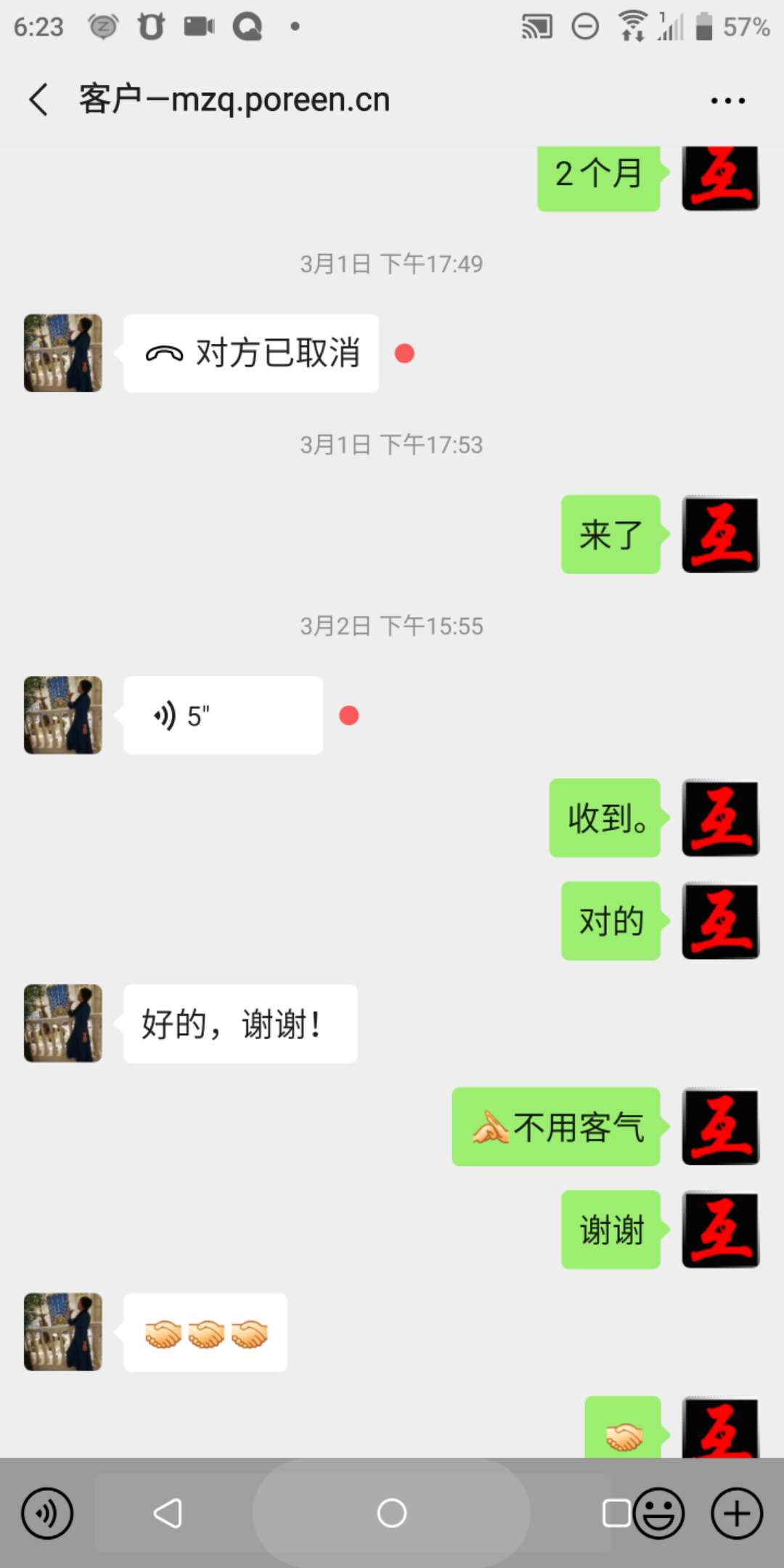Tap the system back triangle button
This screenshot has height=1568, width=784.
pos(168,1514)
